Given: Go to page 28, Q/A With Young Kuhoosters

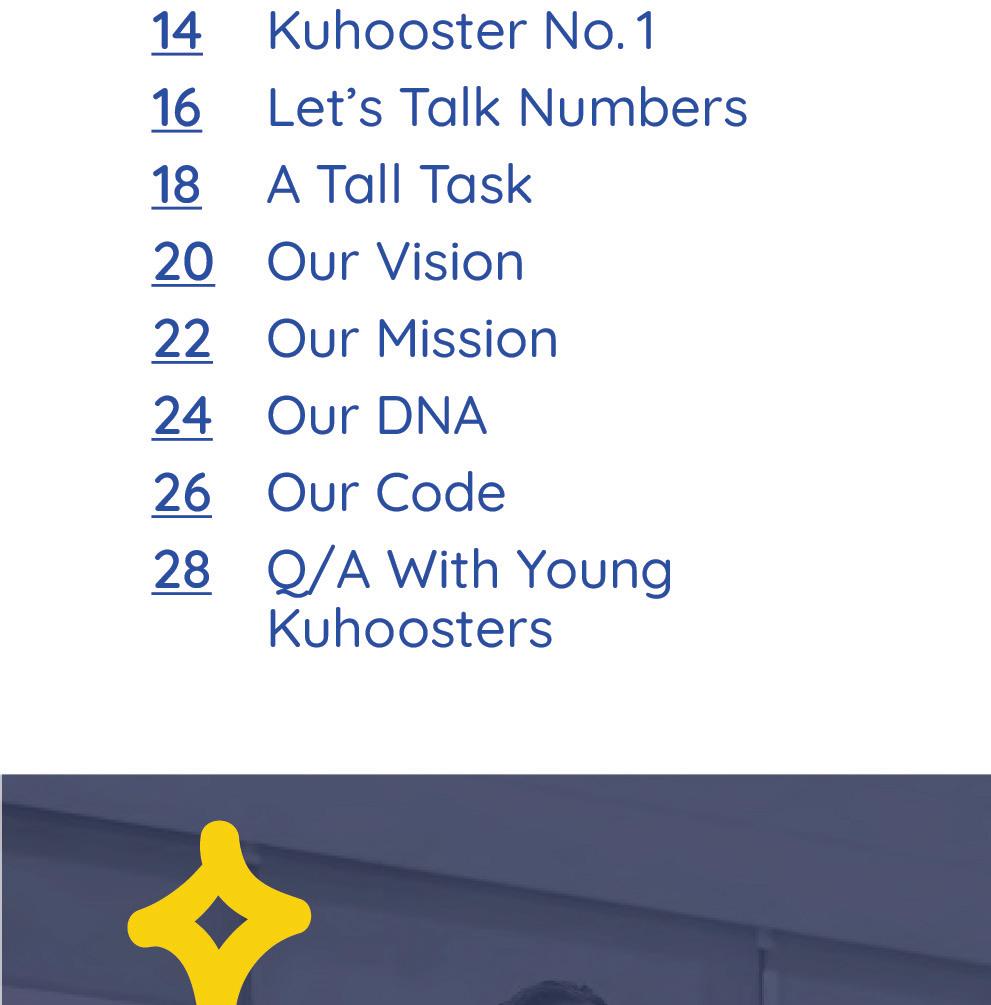Looking at the screenshot, I should 182,570.
